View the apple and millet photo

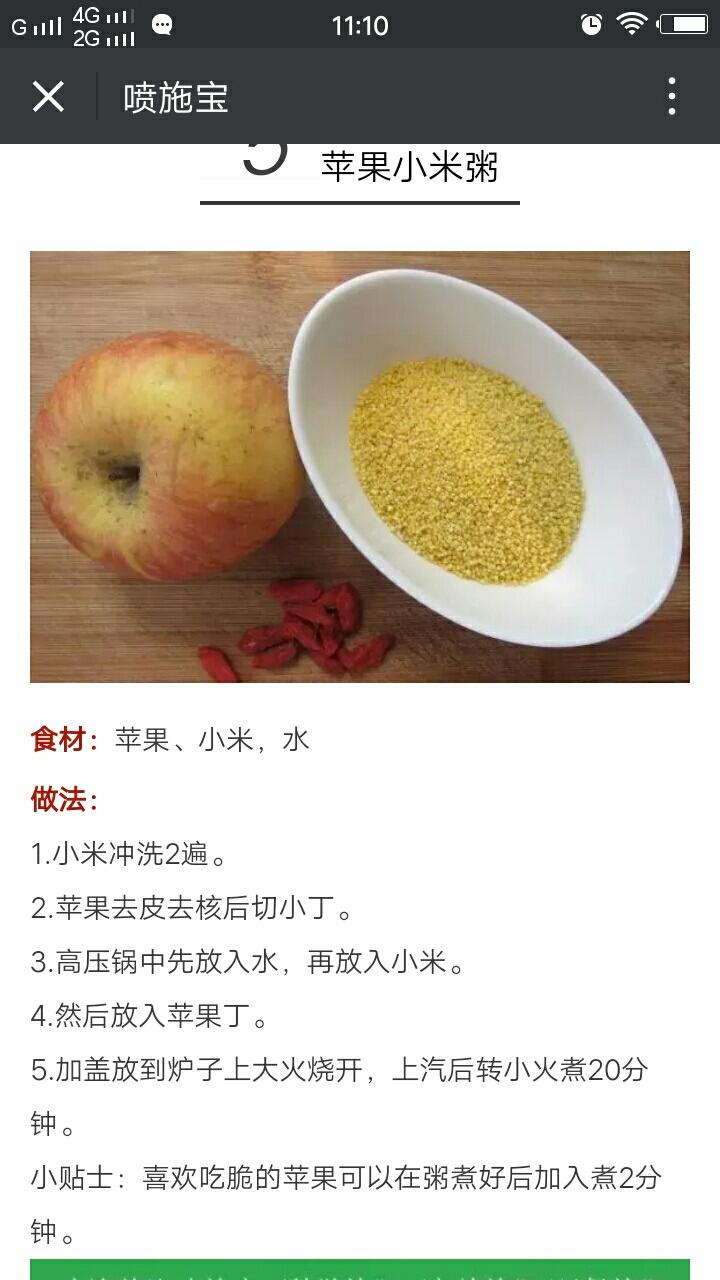point(360,466)
